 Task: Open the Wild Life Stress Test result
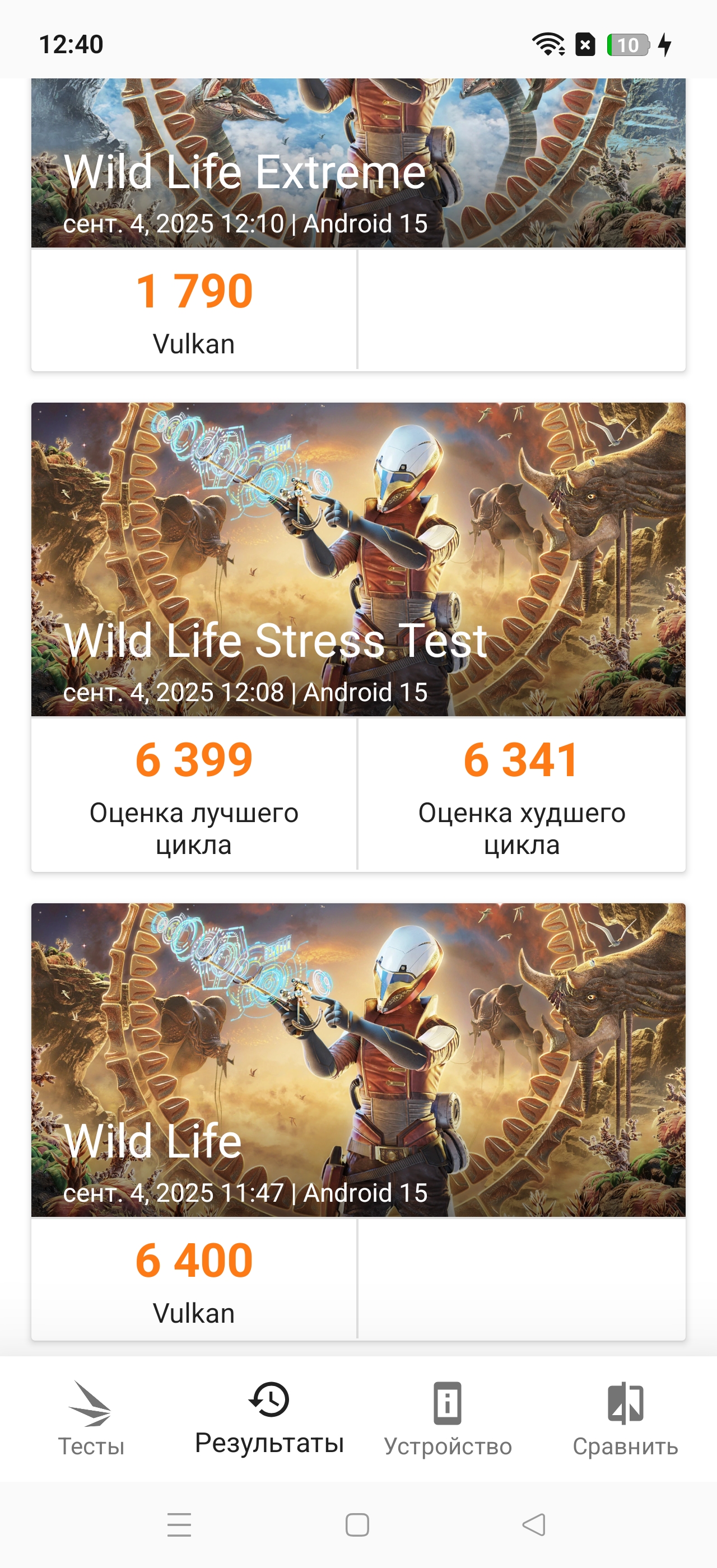[x=358, y=560]
